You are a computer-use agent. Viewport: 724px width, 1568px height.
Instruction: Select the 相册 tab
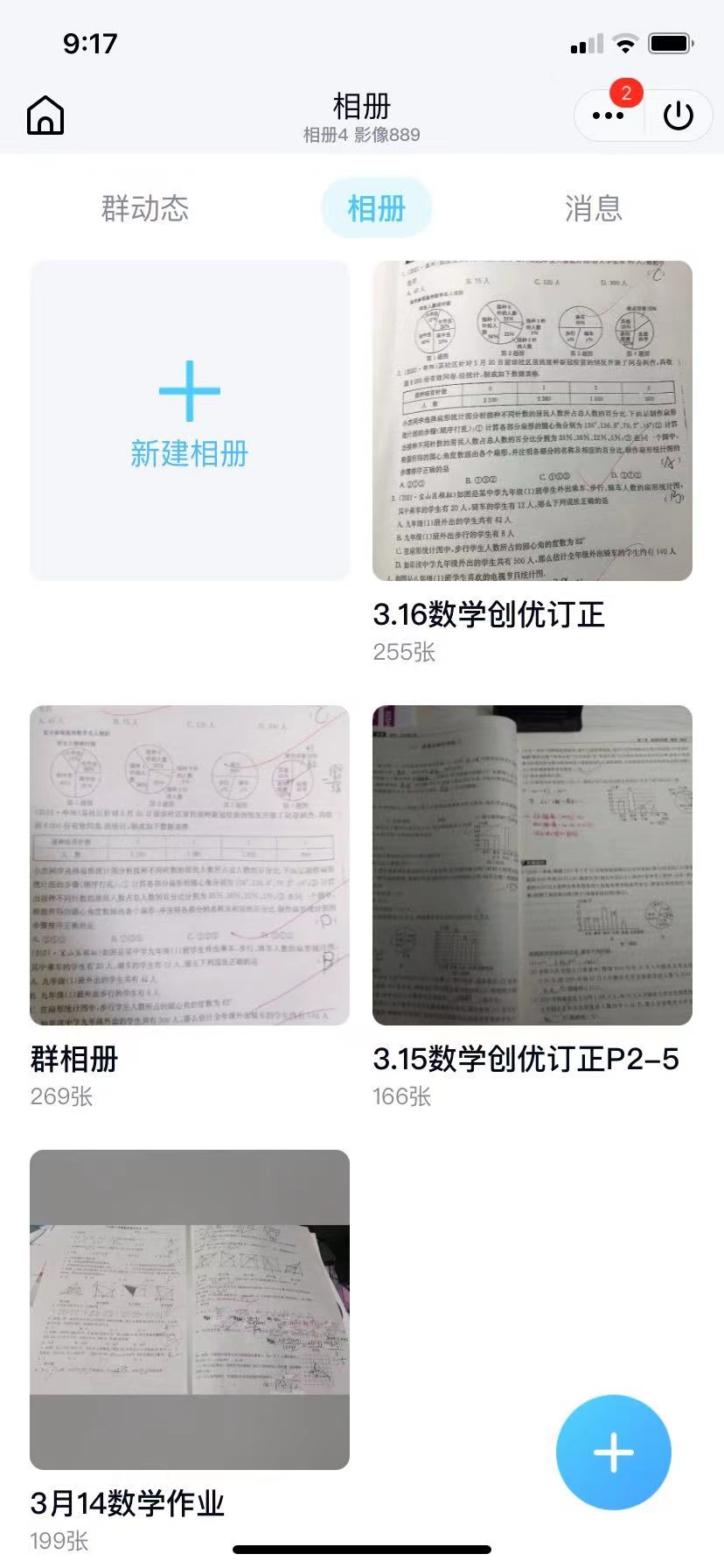pyautogui.click(x=376, y=209)
